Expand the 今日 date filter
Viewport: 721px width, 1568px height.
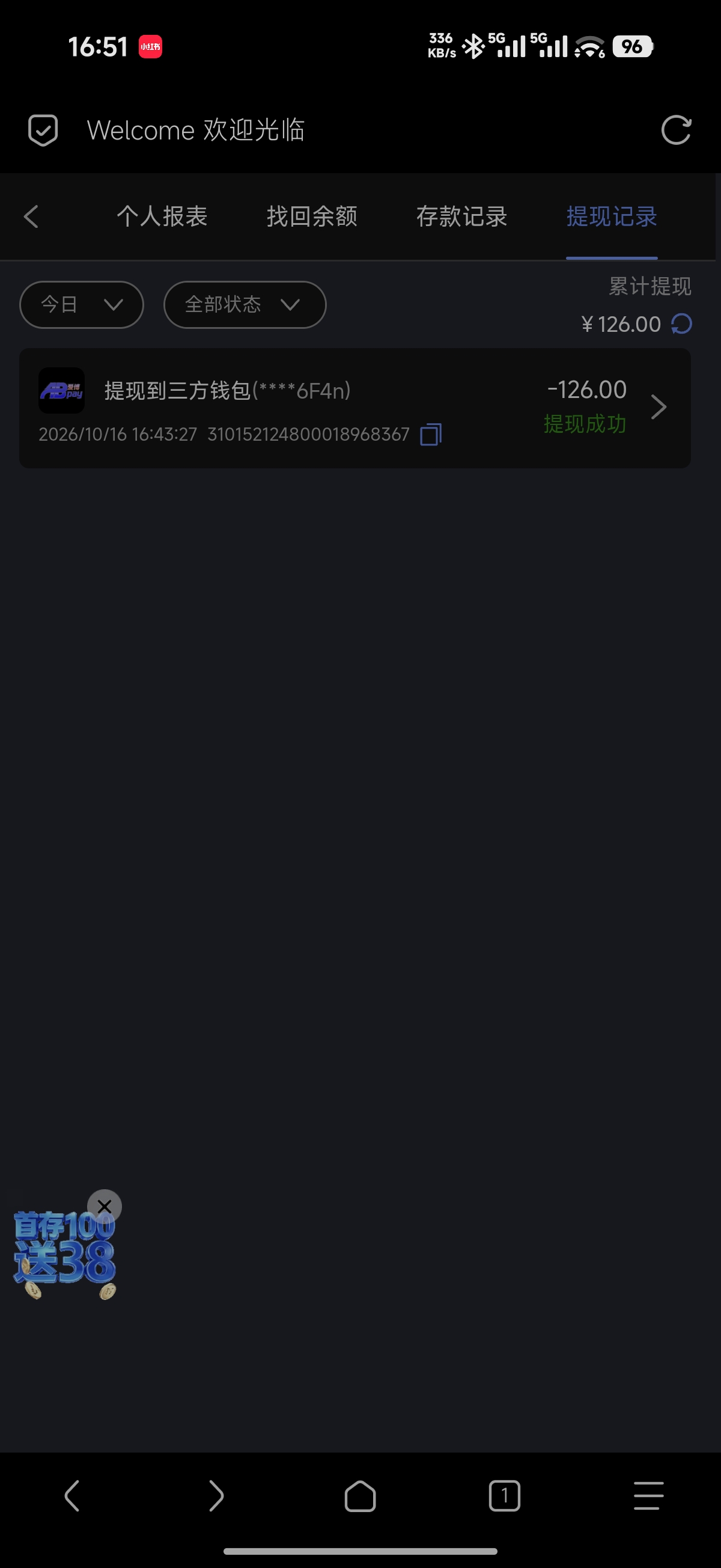(82, 304)
